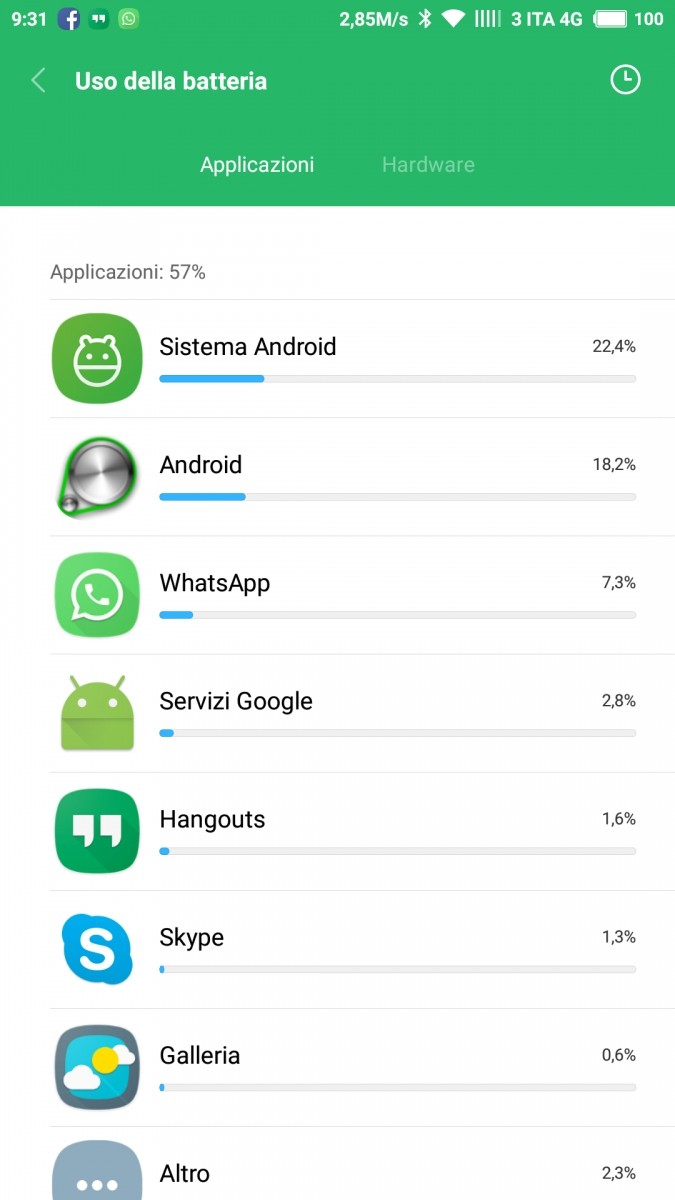This screenshot has height=1200, width=675.
Task: View Skype battery consumption
Action: [360, 949]
